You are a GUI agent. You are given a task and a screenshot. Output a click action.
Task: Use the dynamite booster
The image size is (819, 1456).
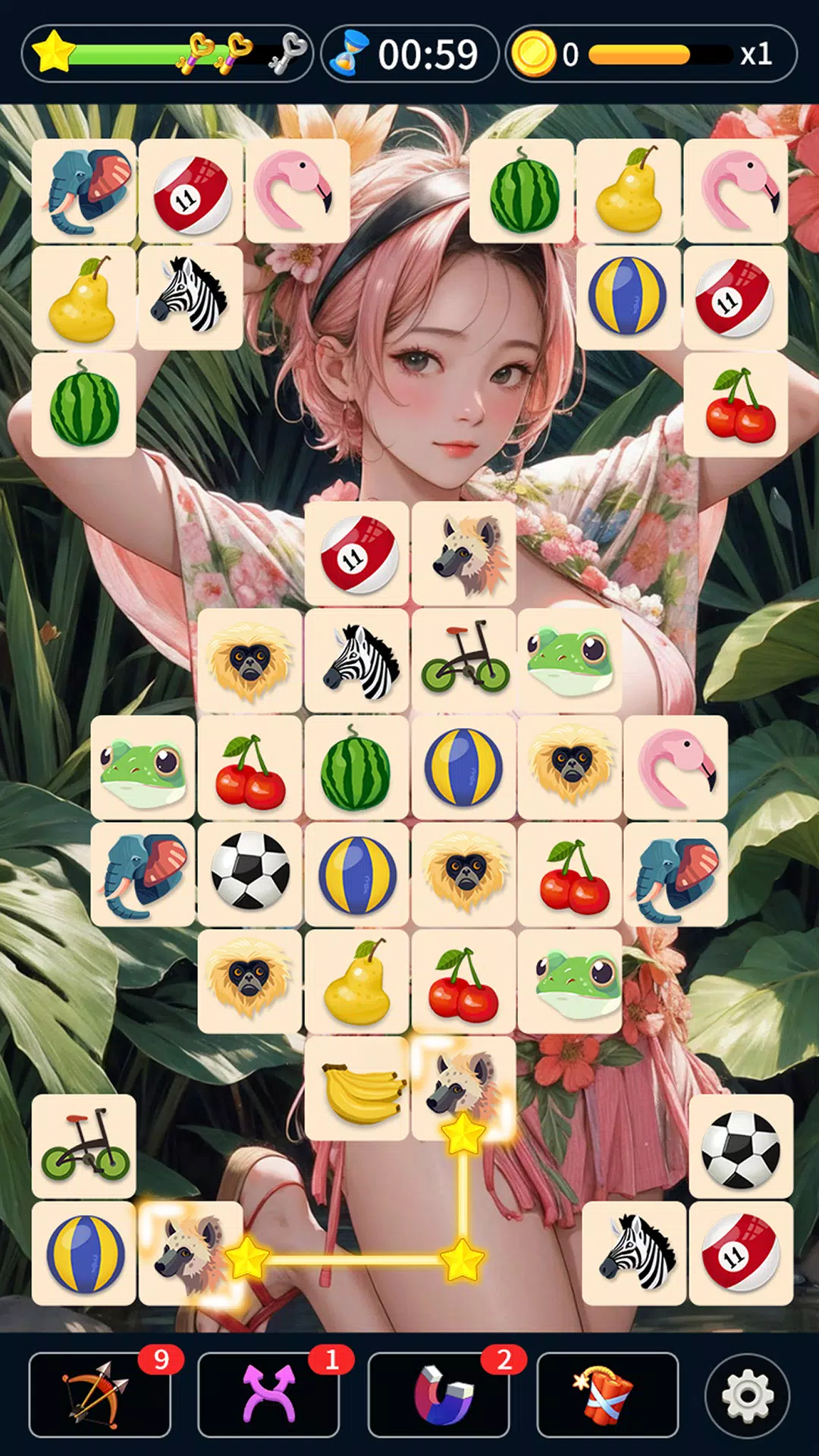point(607,1394)
